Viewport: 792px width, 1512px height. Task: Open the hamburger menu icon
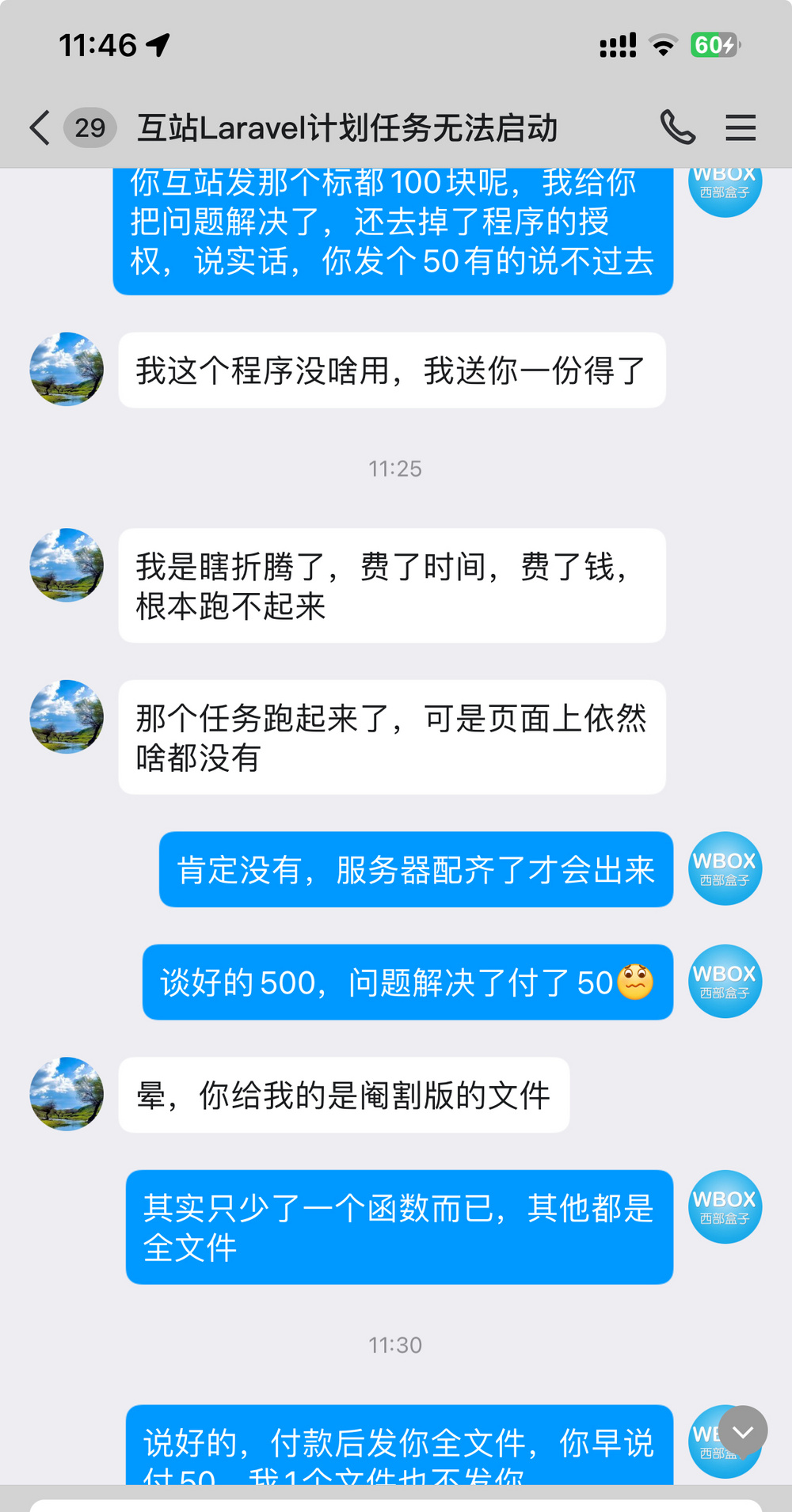point(740,127)
